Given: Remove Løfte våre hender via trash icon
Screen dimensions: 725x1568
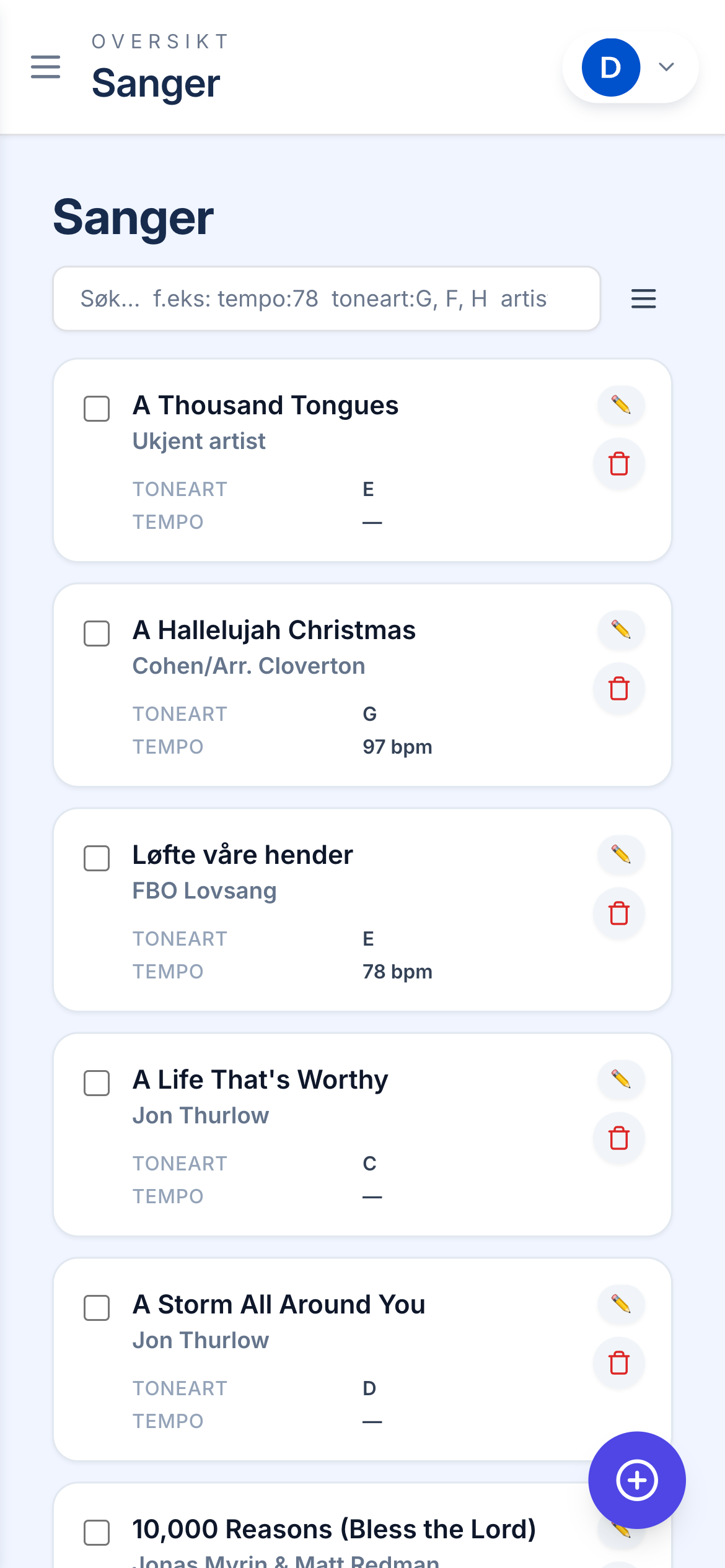Looking at the screenshot, I should pyautogui.click(x=619, y=913).
